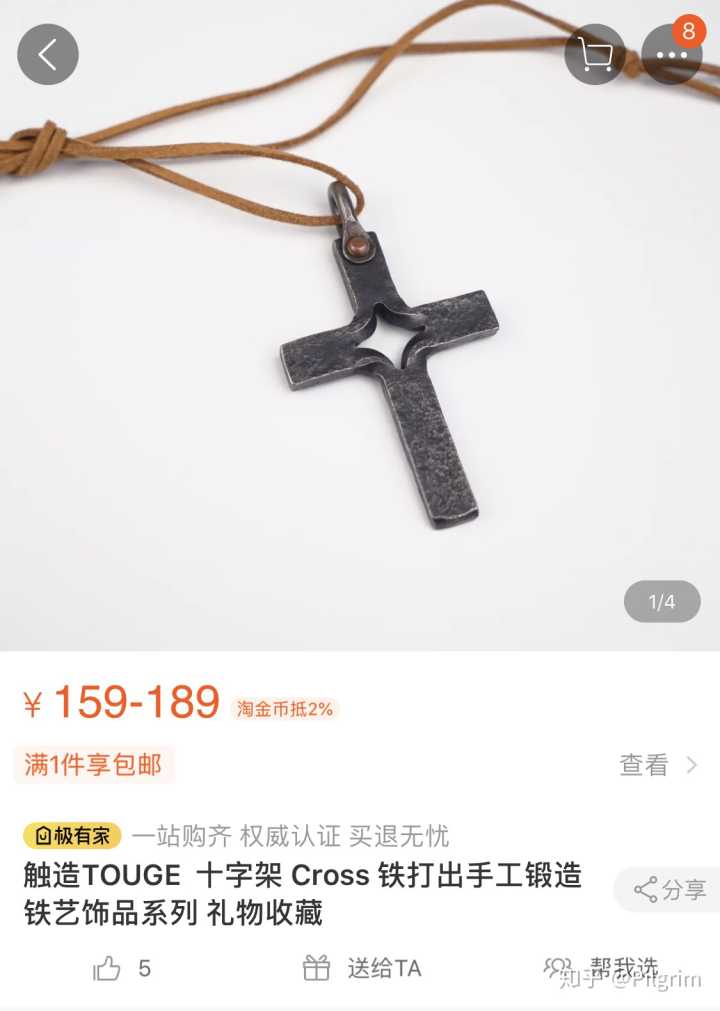Screen dimensions: 720x1011
Task: Tap 送给TA to gift this item
Action: [x=362, y=968]
